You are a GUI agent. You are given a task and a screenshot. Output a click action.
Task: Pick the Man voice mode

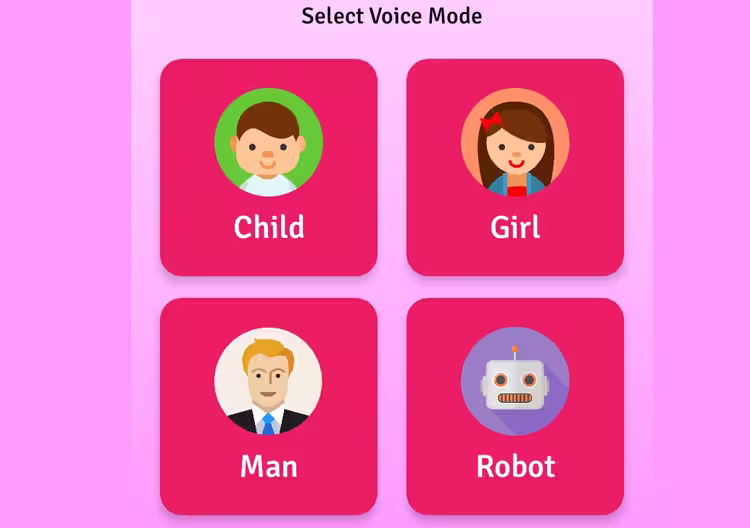268,405
